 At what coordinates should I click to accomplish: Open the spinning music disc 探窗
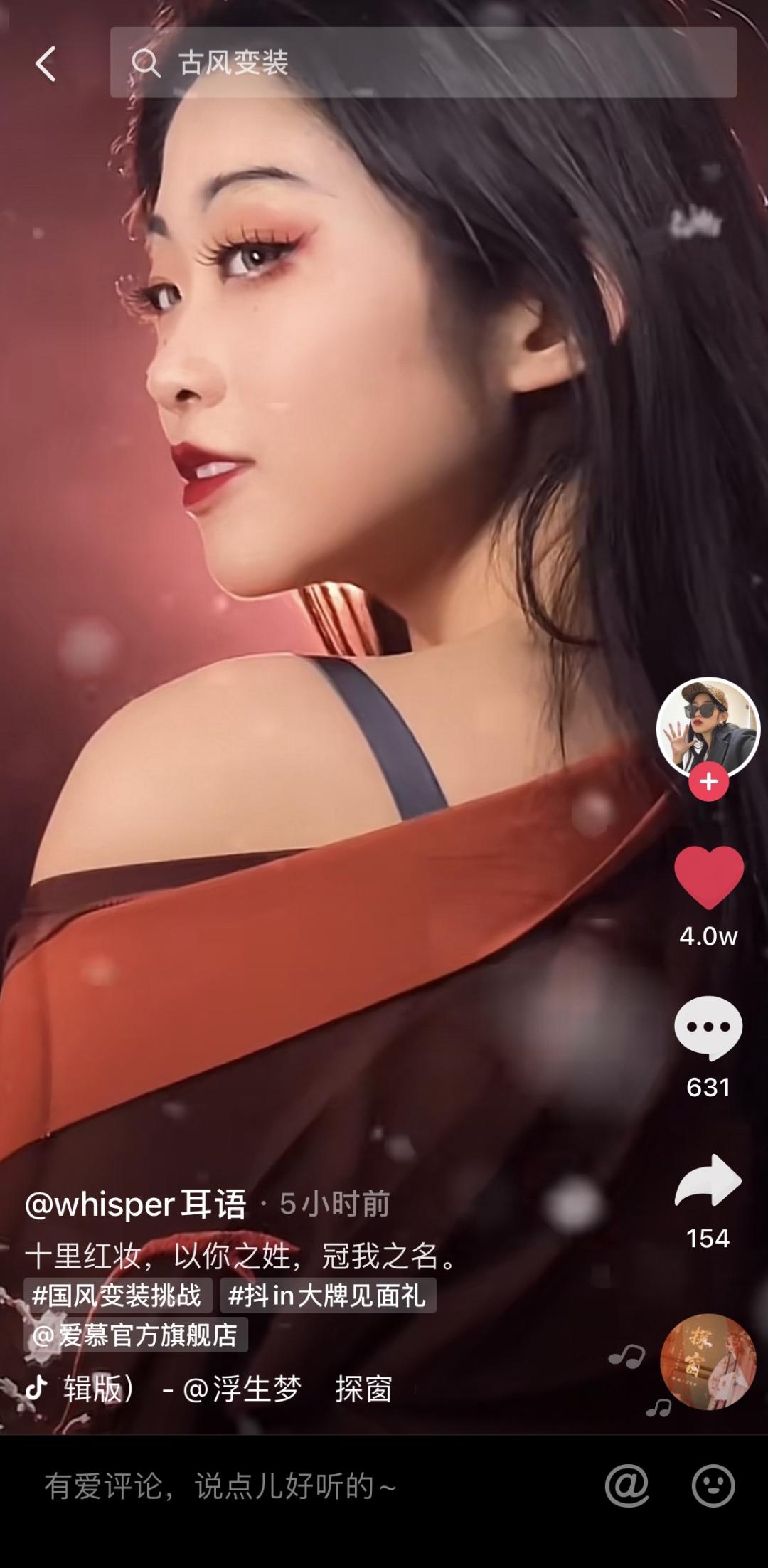coord(708,1362)
